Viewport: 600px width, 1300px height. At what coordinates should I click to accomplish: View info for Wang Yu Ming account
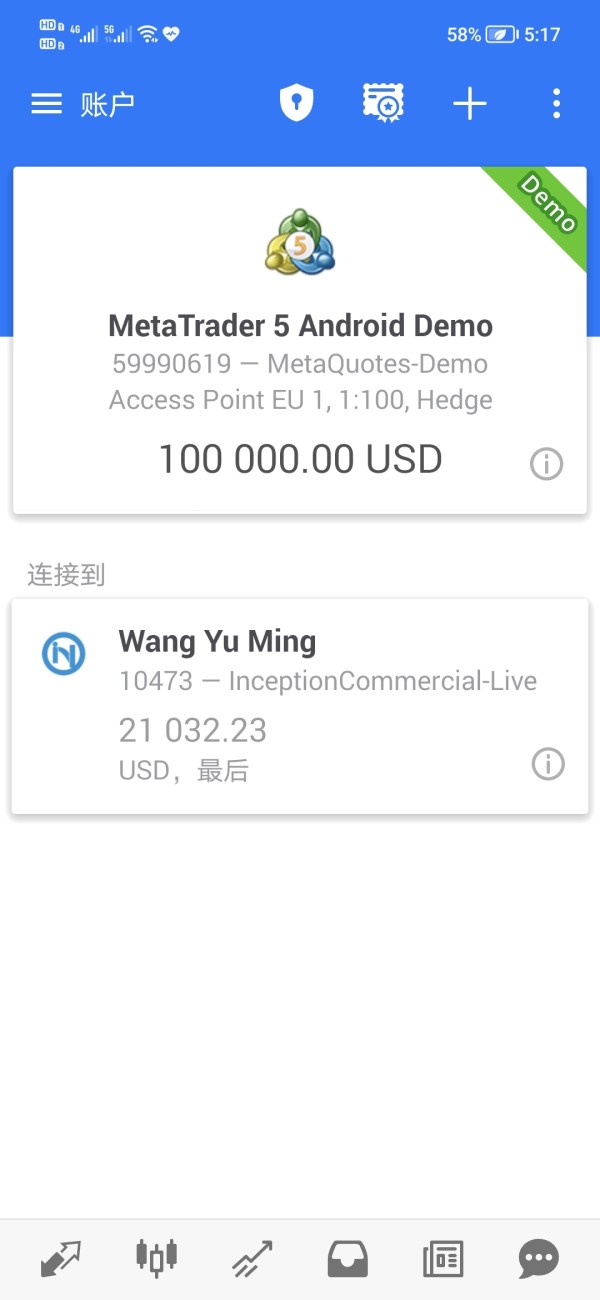pyautogui.click(x=548, y=765)
